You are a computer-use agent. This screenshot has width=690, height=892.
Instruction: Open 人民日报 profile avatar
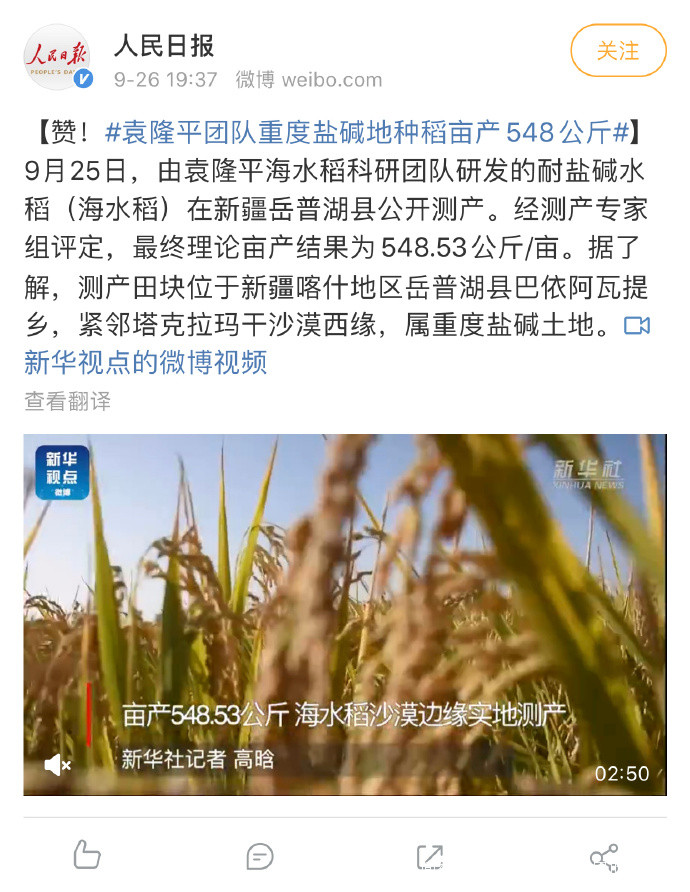click(58, 58)
